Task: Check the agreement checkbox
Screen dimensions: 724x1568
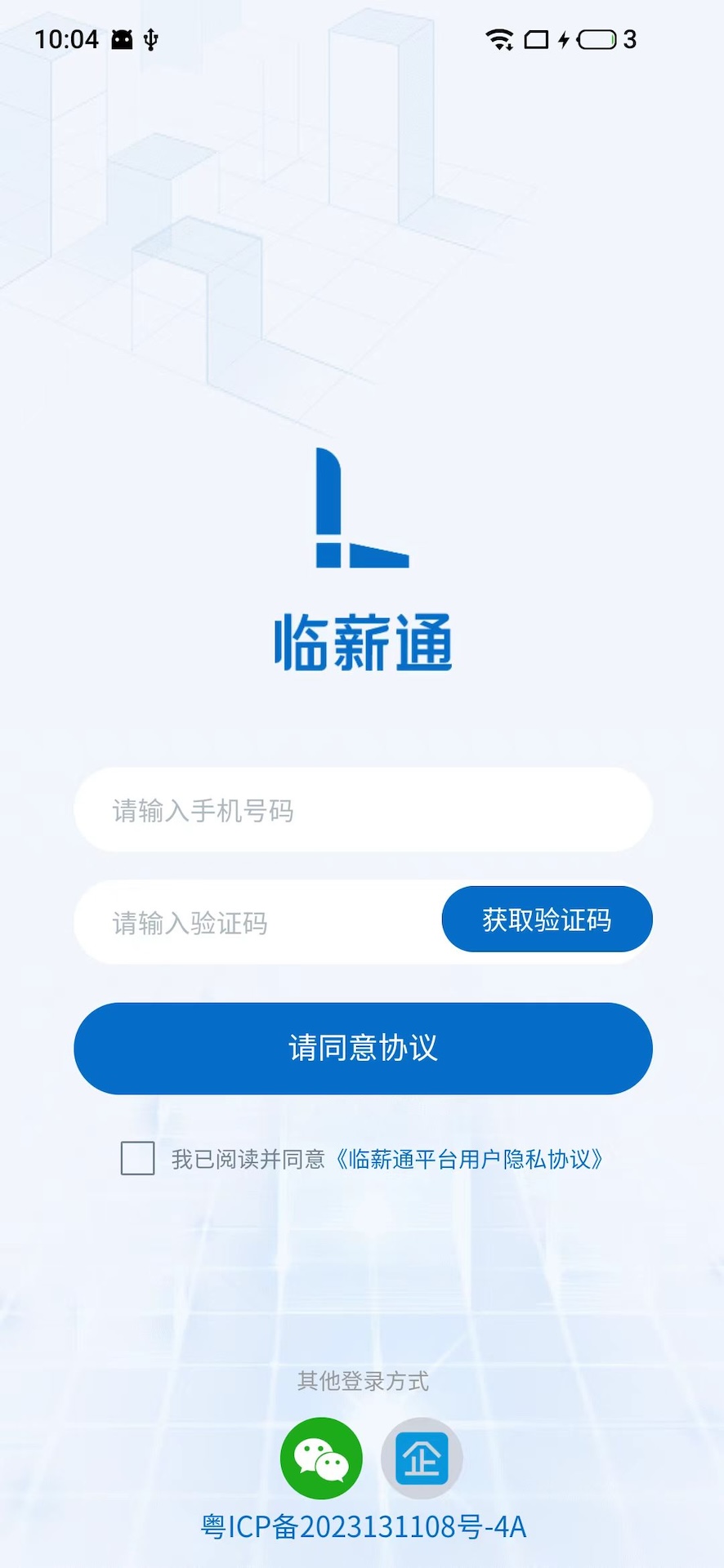Action: (x=137, y=1158)
